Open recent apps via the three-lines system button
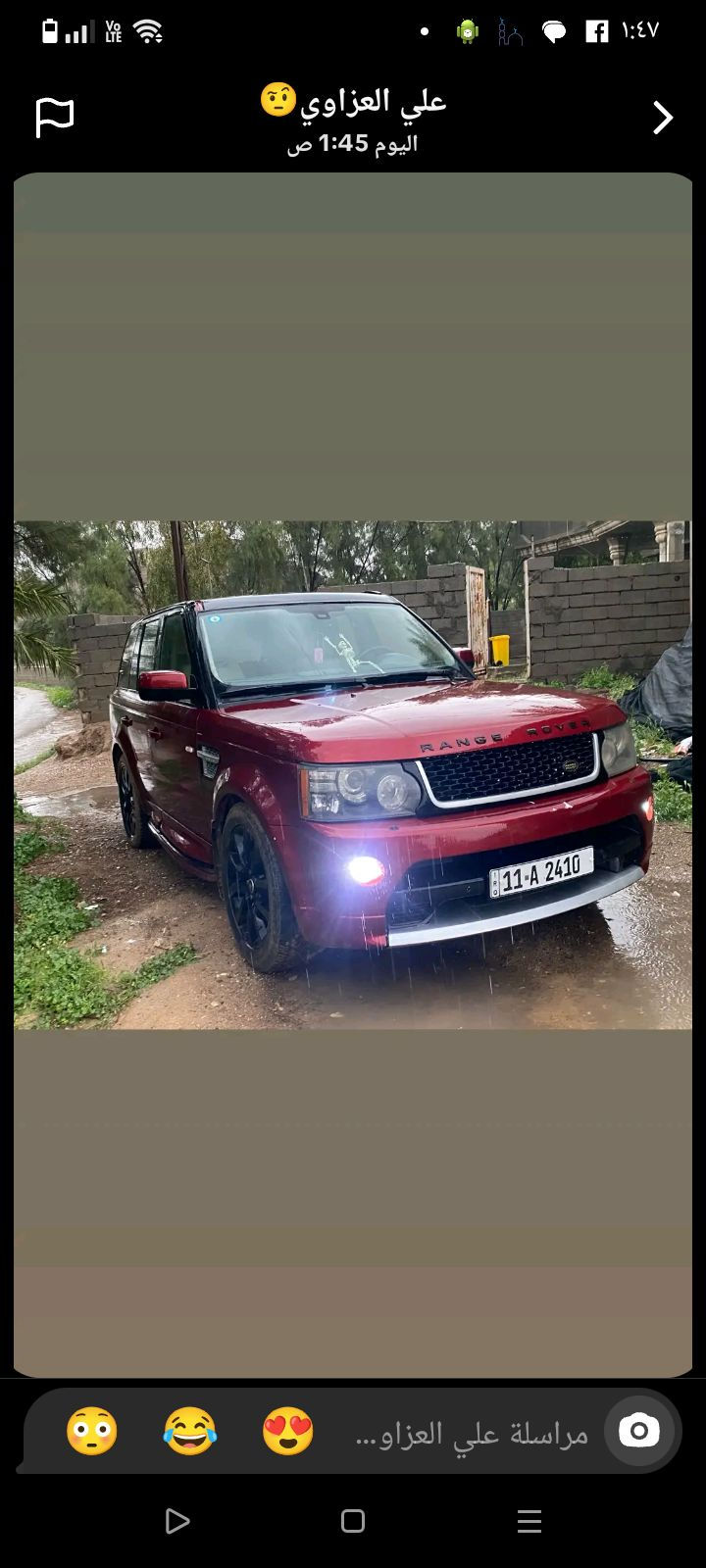This screenshot has height=1568, width=706. coord(529,1521)
